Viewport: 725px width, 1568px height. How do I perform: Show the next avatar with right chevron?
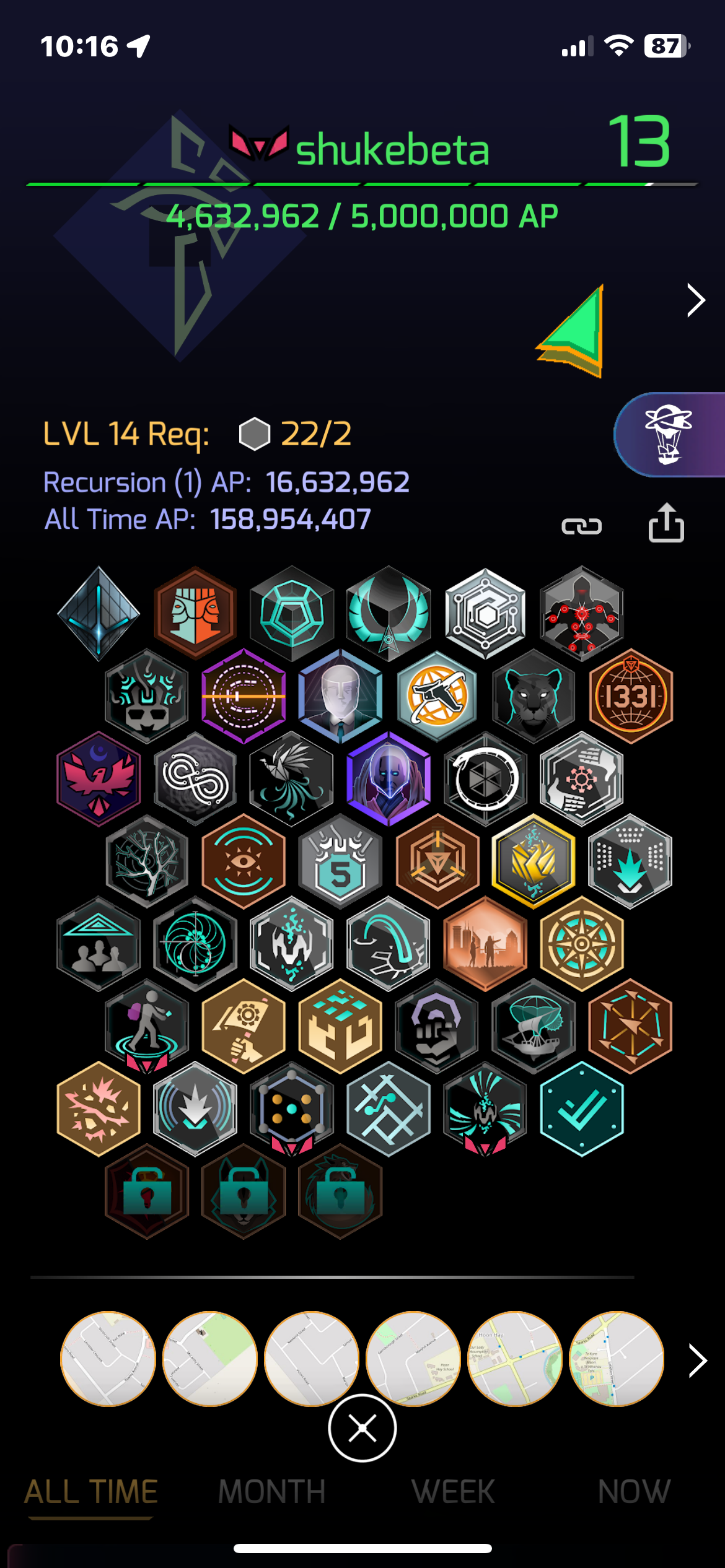click(x=696, y=301)
